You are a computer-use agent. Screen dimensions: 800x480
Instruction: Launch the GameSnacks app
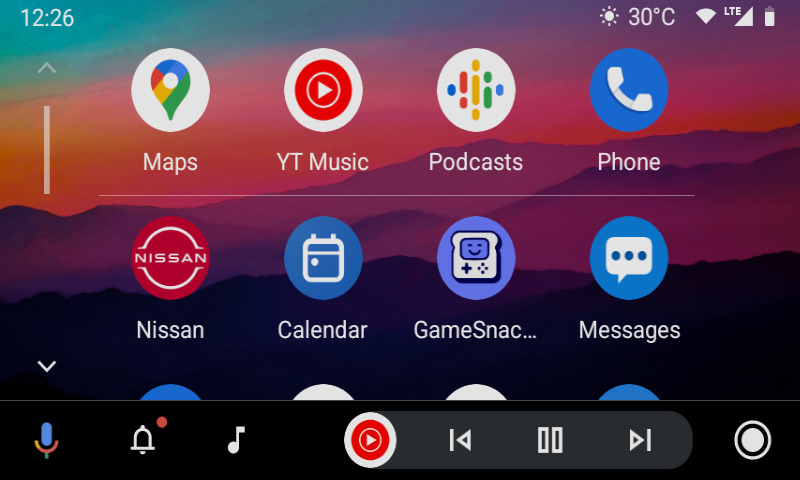pyautogui.click(x=476, y=258)
